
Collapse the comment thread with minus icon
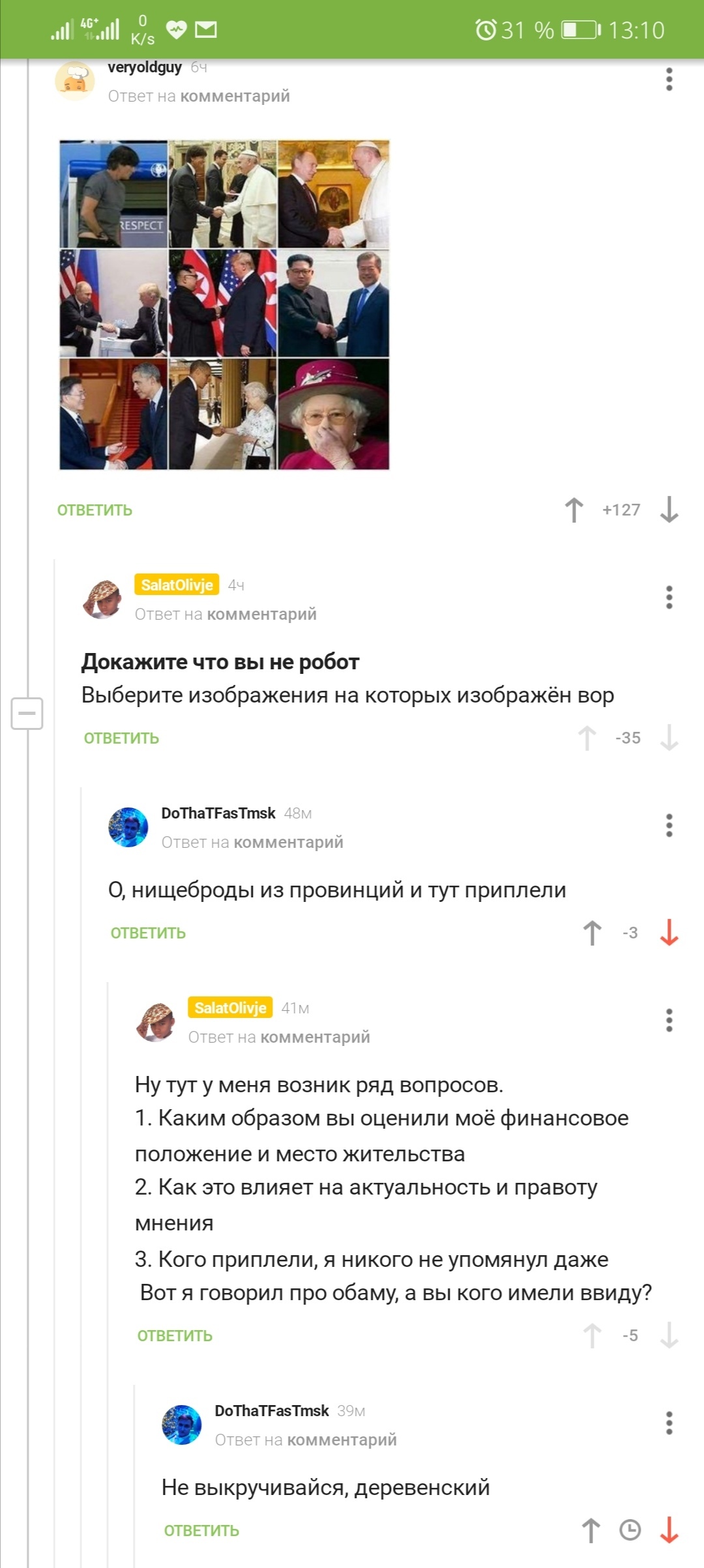tap(27, 713)
